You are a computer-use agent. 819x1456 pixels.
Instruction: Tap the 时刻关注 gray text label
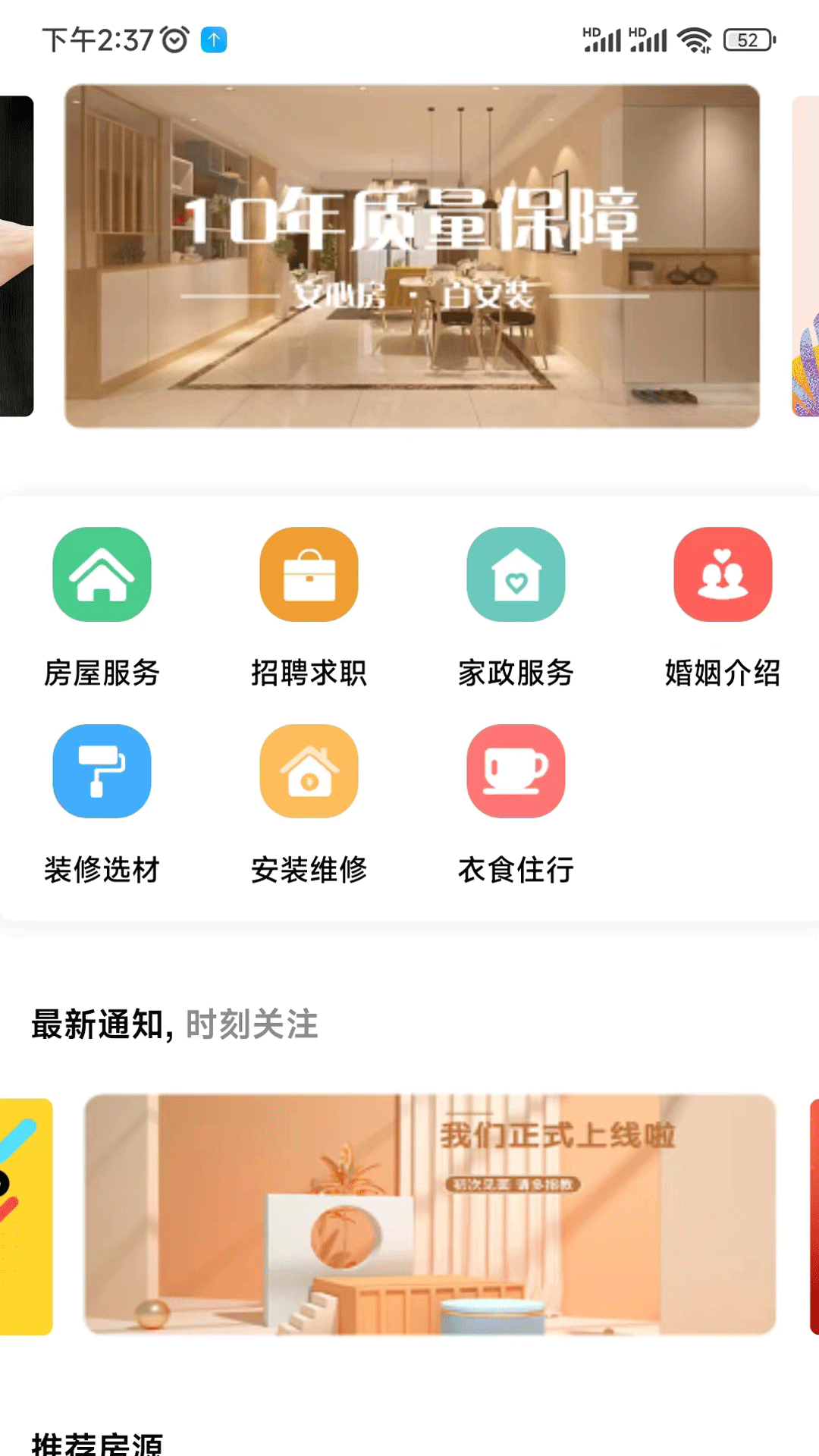click(253, 1026)
